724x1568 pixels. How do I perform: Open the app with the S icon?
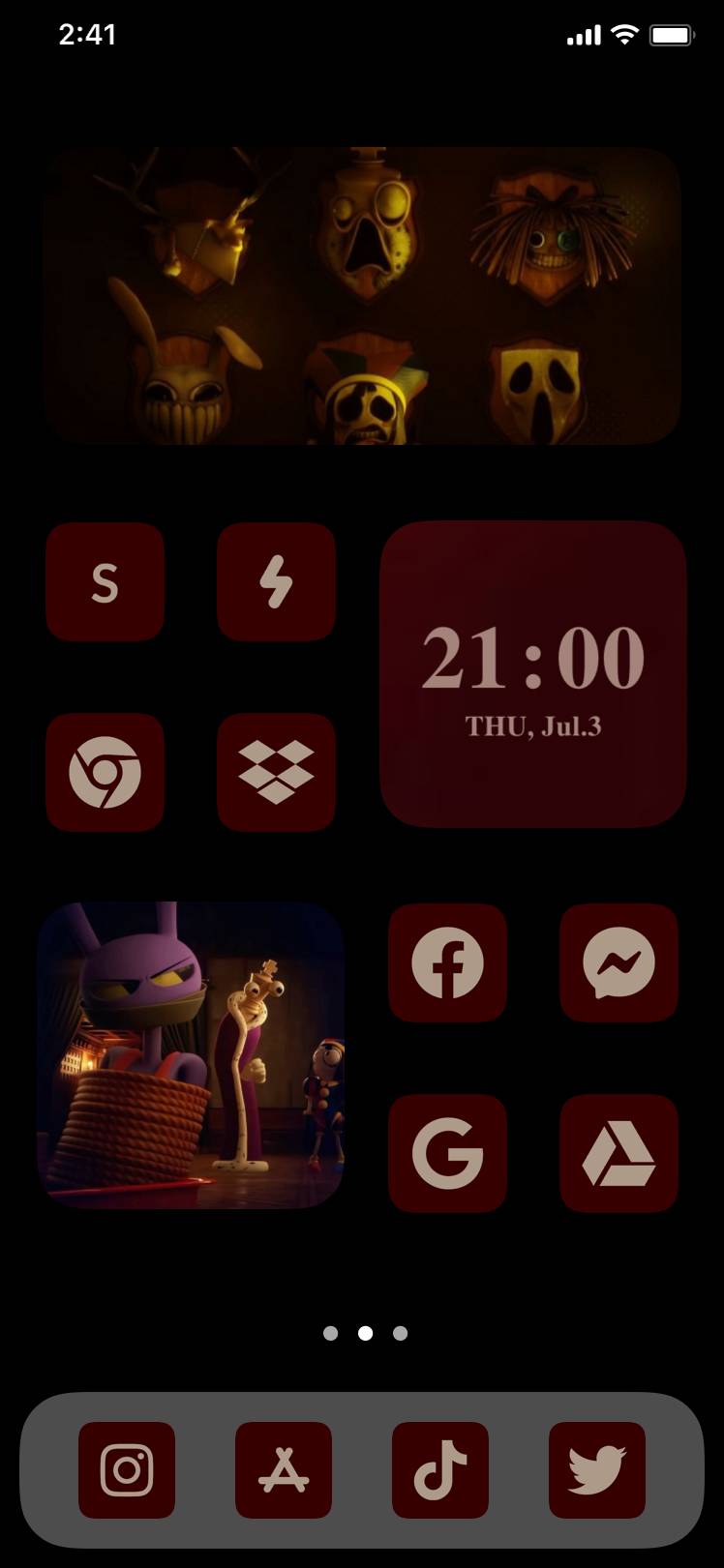pyautogui.click(x=105, y=582)
